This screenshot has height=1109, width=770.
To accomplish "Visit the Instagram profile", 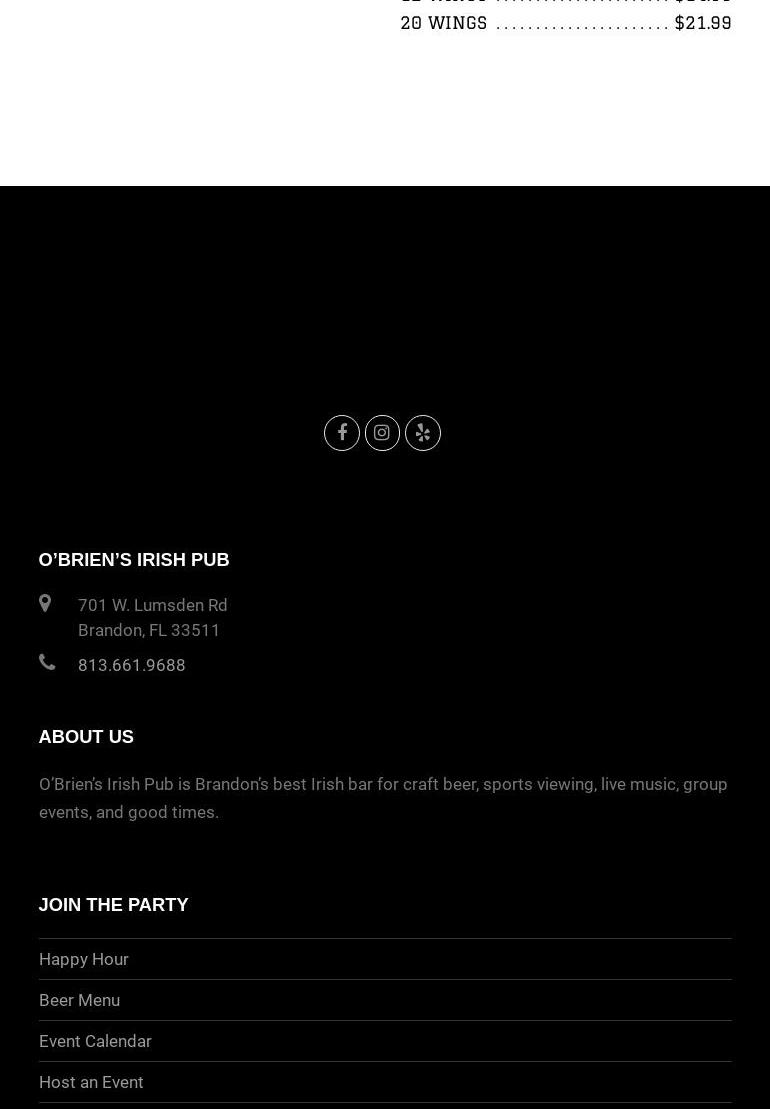I will click(382, 433).
